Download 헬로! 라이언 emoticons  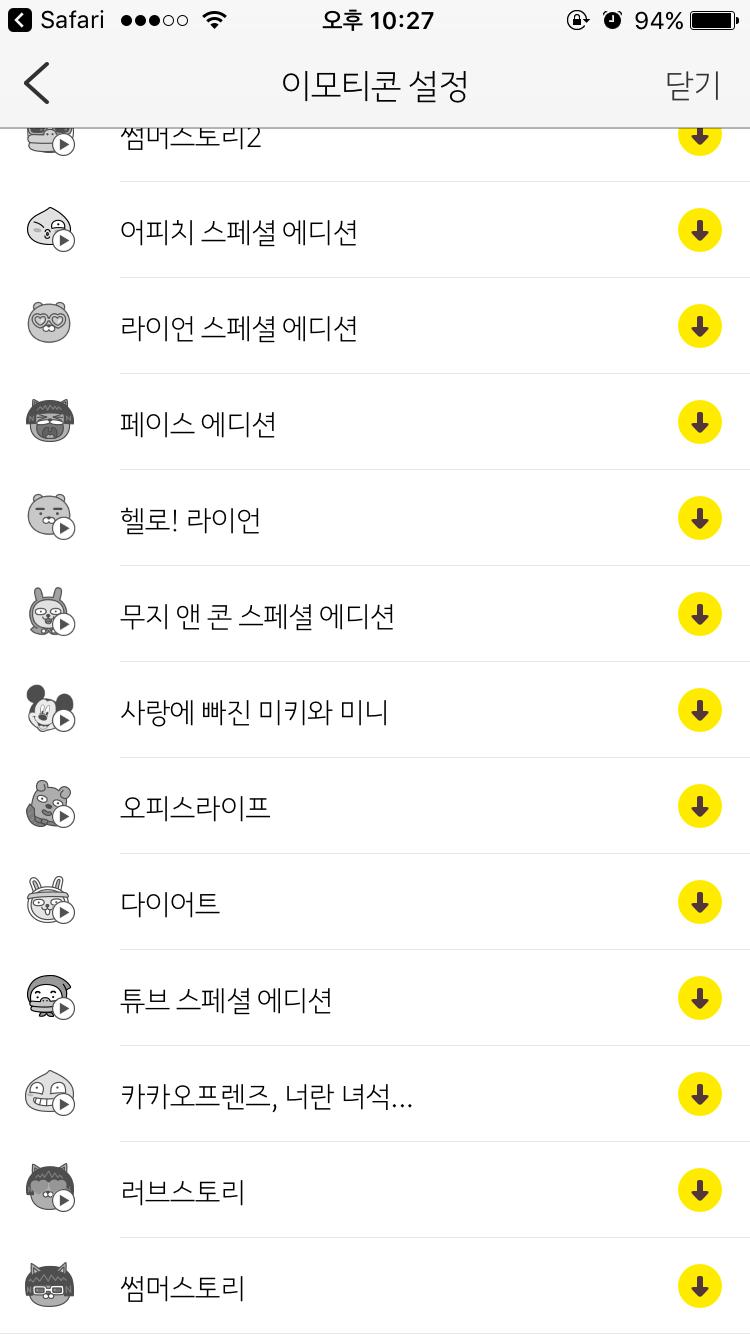[x=700, y=519]
